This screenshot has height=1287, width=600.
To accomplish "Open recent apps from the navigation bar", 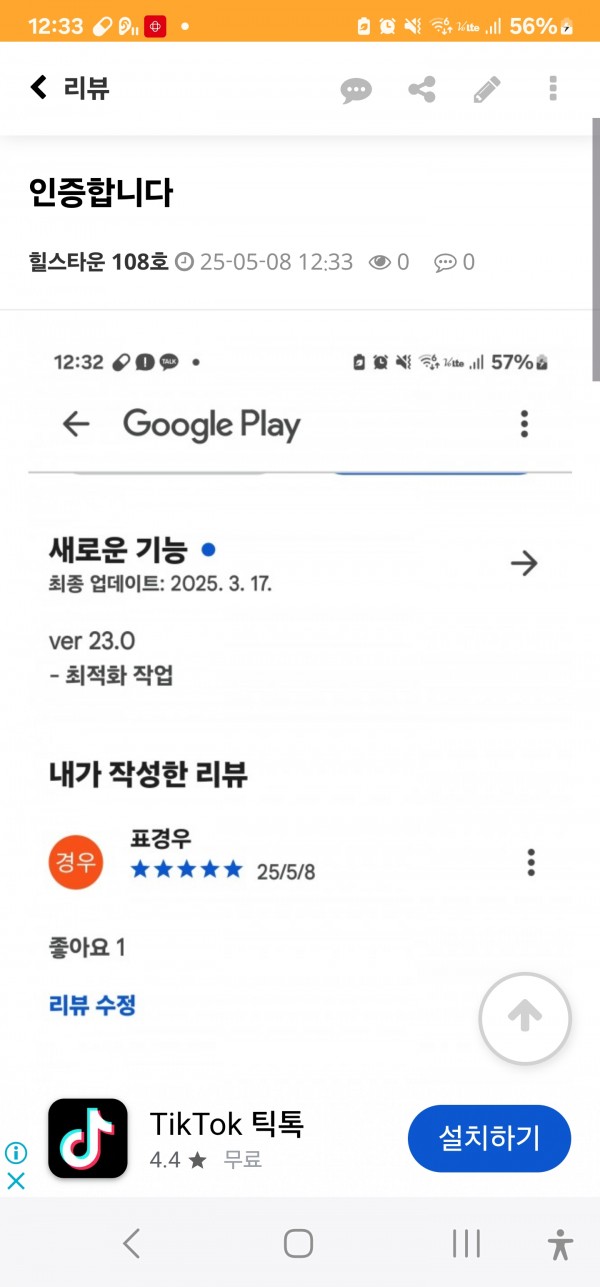I will [466, 1243].
